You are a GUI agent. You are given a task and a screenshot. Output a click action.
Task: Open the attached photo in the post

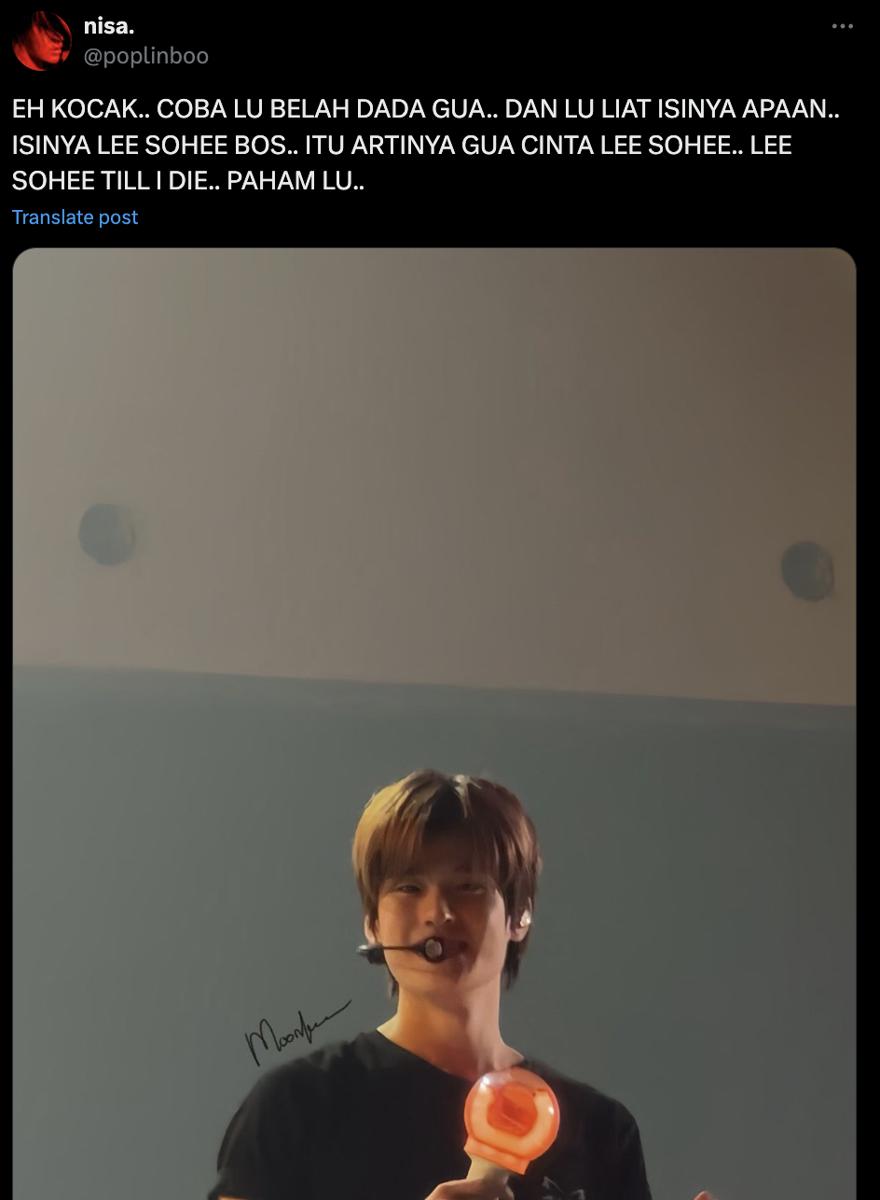coord(434,720)
